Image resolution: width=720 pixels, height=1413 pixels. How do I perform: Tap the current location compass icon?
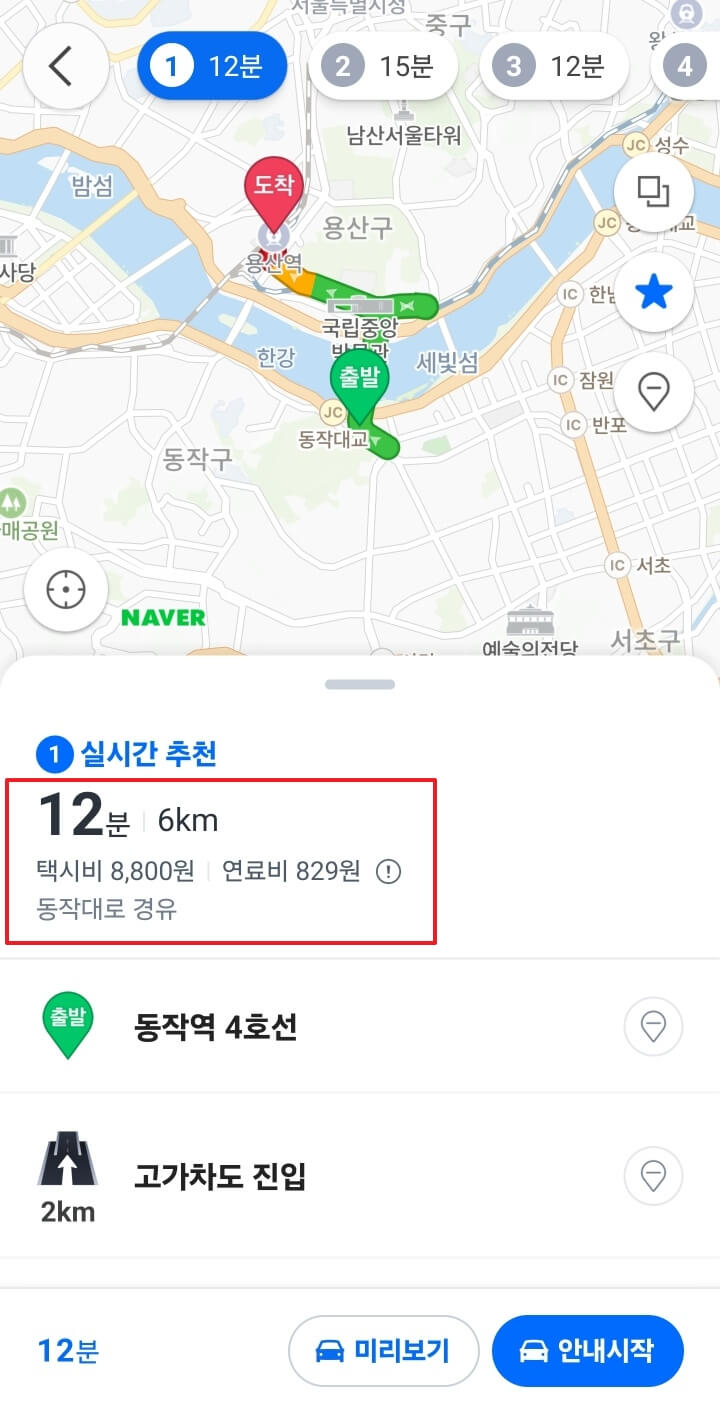tap(65, 590)
